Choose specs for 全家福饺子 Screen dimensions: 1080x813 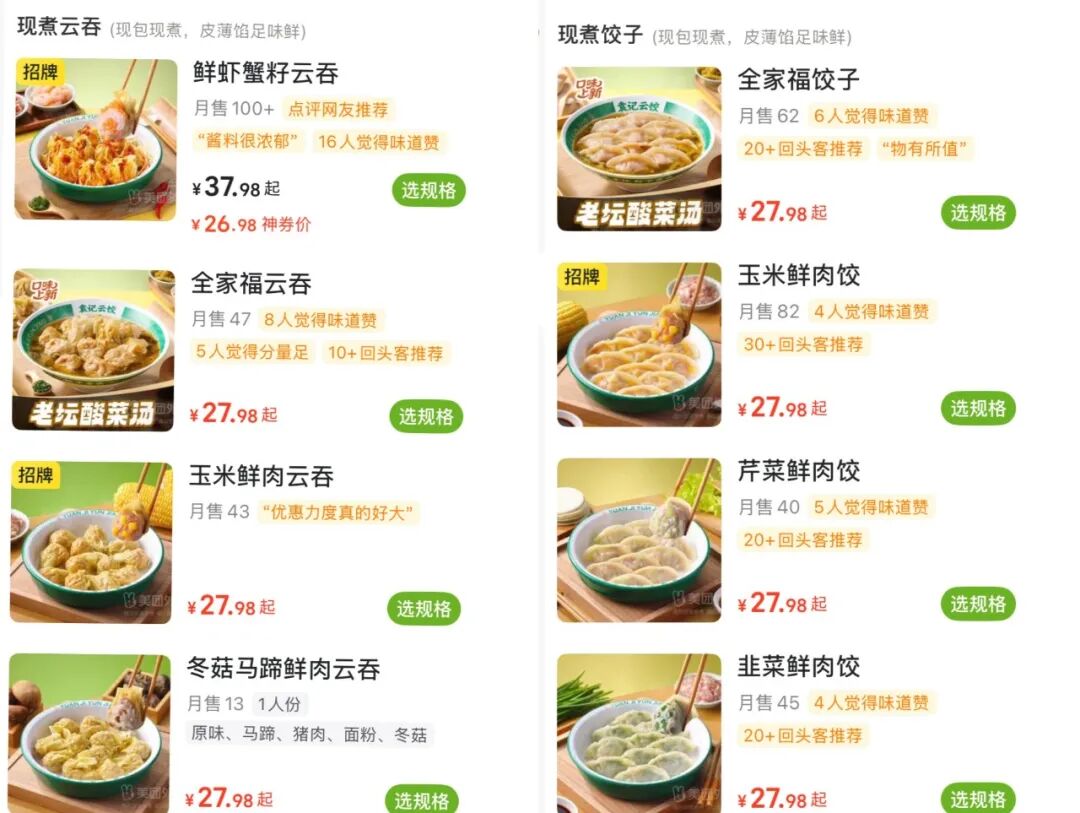[978, 212]
